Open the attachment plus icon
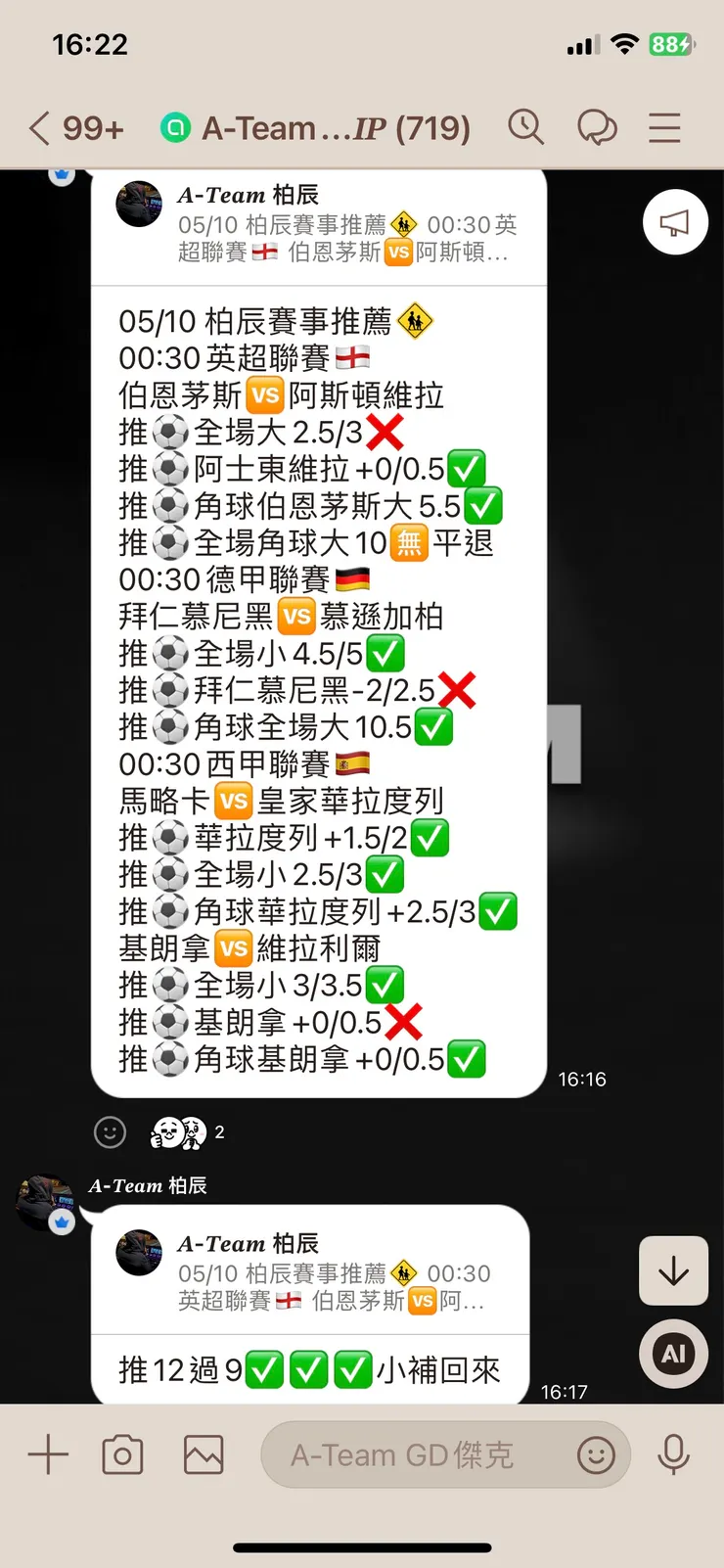This screenshot has width=724, height=1568. (46, 1454)
